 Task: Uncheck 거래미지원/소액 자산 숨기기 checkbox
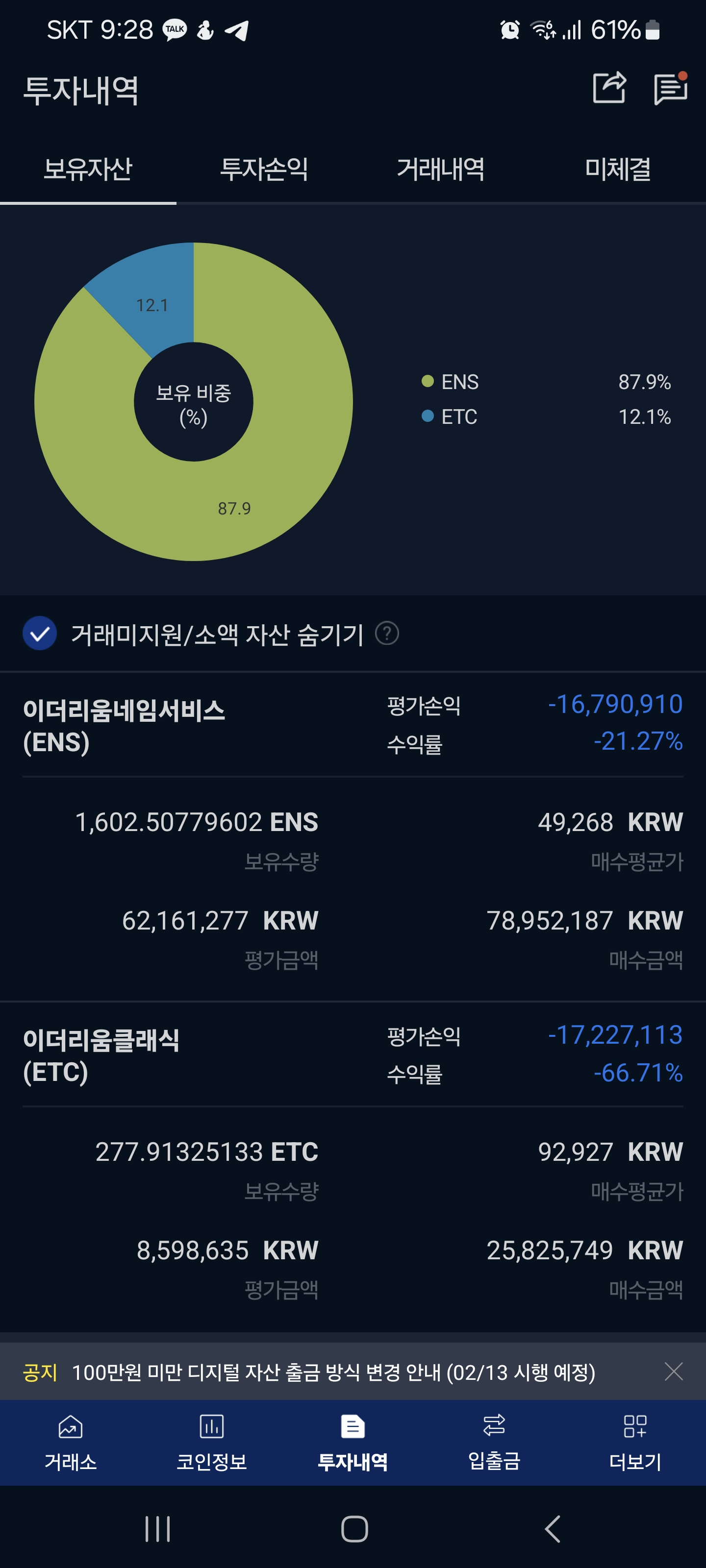click(40, 634)
